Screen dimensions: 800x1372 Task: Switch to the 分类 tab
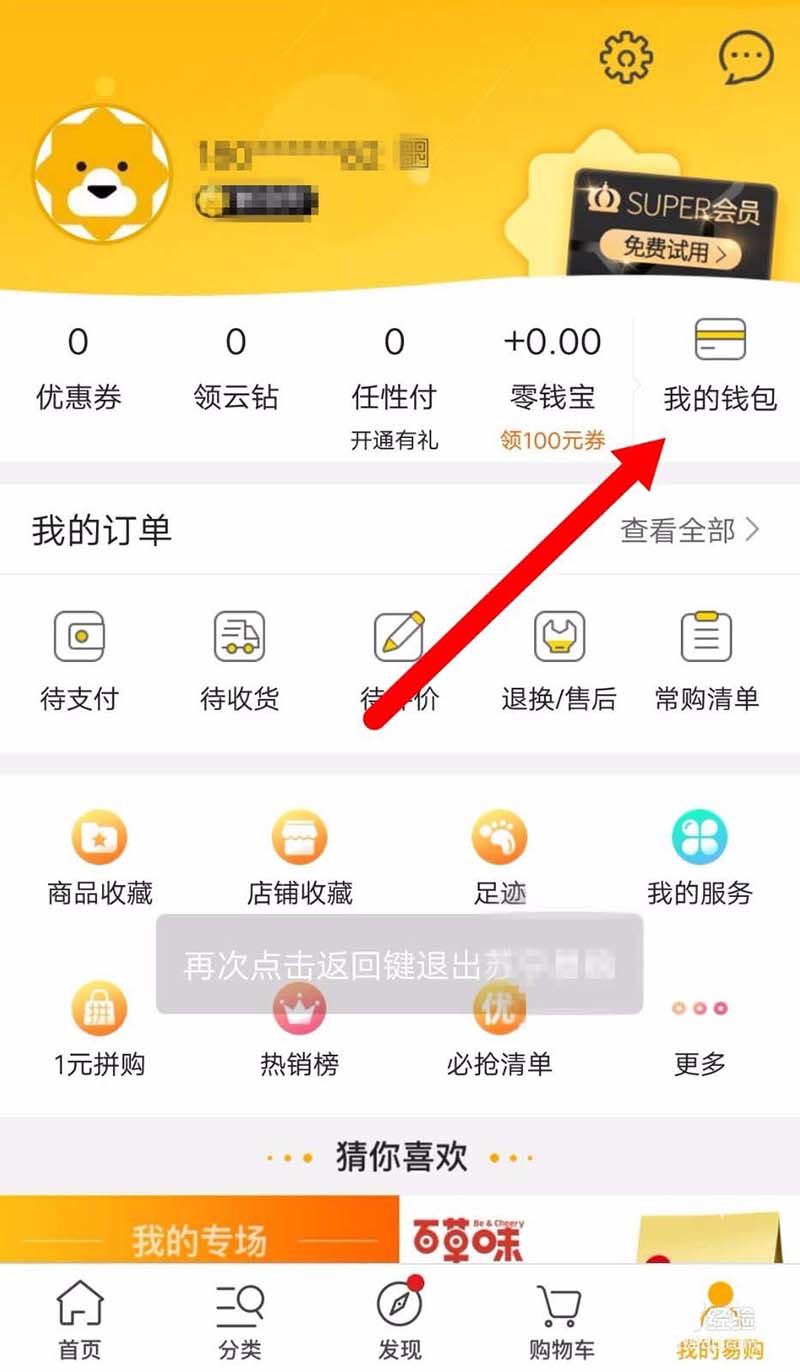[x=239, y=1320]
